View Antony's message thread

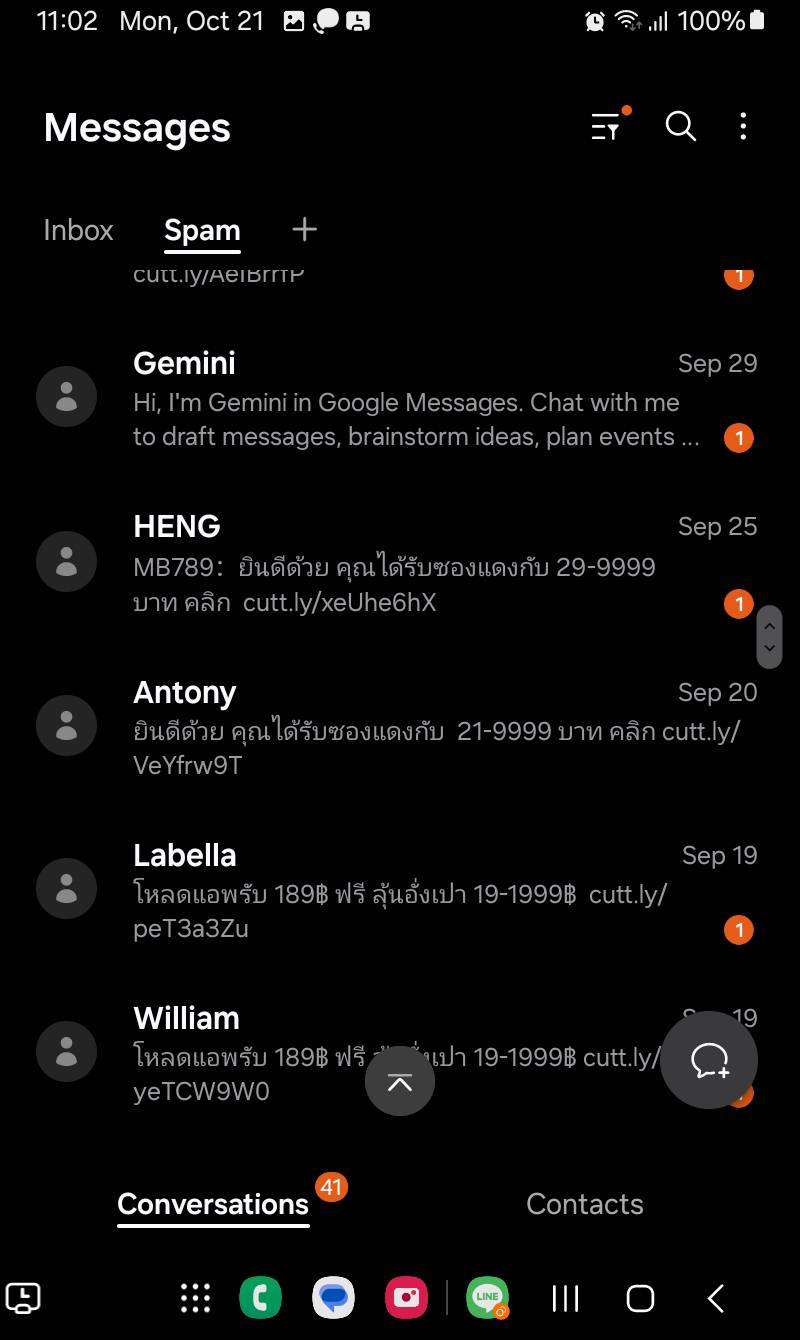pos(400,728)
